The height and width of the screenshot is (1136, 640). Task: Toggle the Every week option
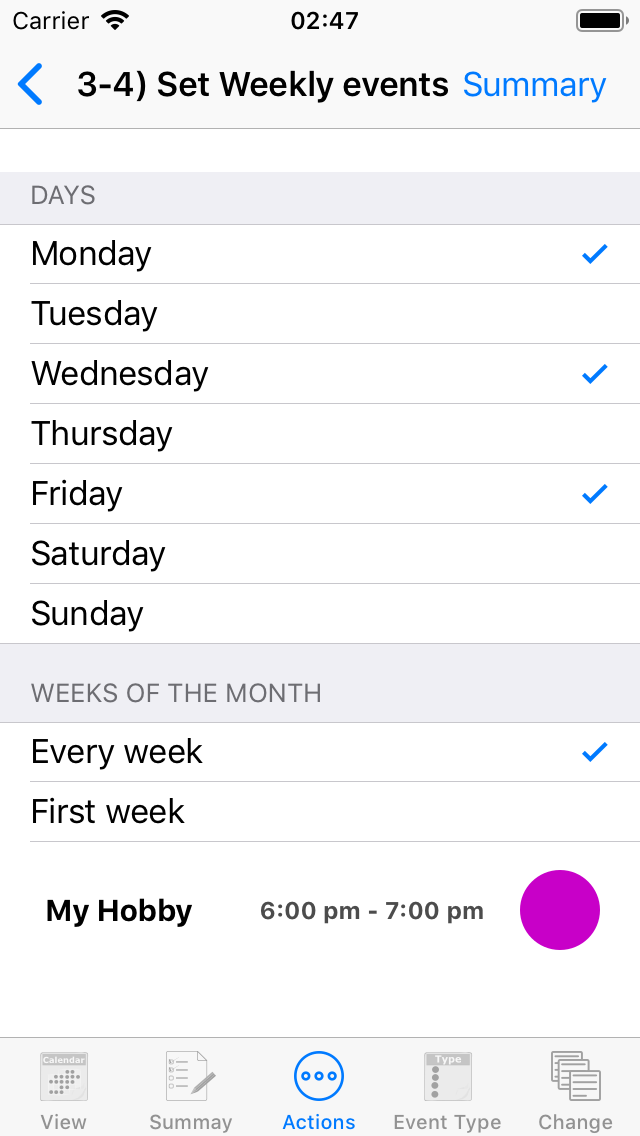pyautogui.click(x=320, y=753)
